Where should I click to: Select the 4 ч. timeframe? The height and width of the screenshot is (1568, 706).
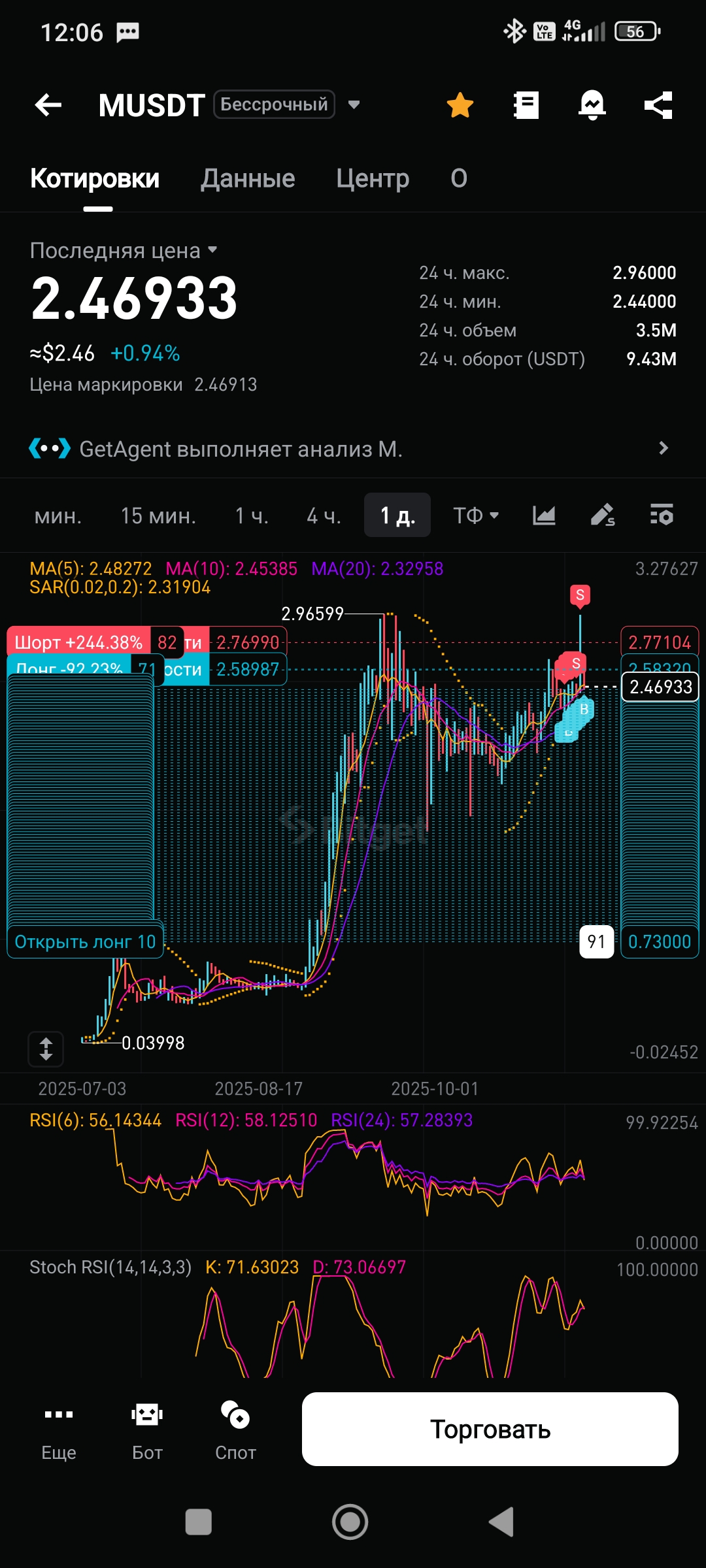(324, 515)
